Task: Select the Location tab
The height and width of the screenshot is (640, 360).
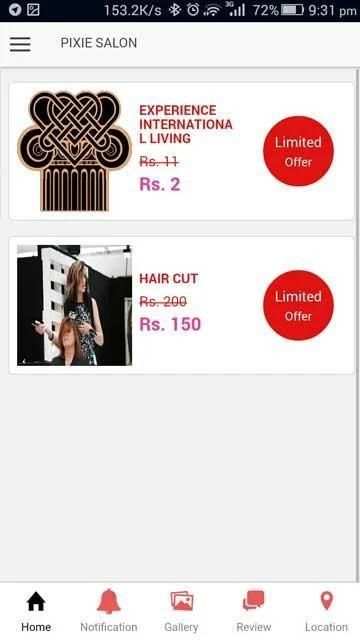Action: (326, 611)
